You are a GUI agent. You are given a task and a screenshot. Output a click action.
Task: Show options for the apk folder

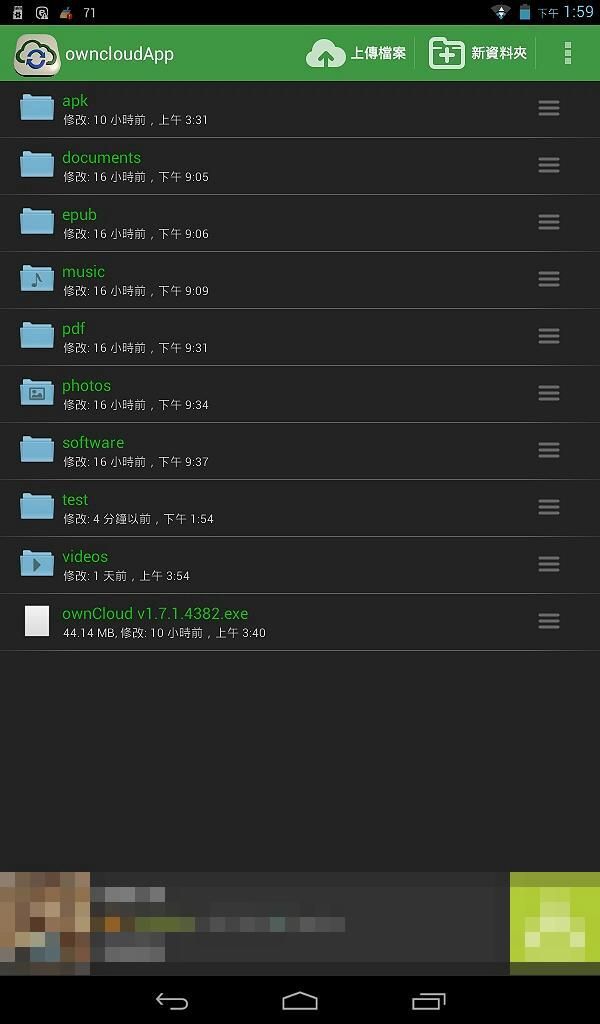pyautogui.click(x=548, y=109)
